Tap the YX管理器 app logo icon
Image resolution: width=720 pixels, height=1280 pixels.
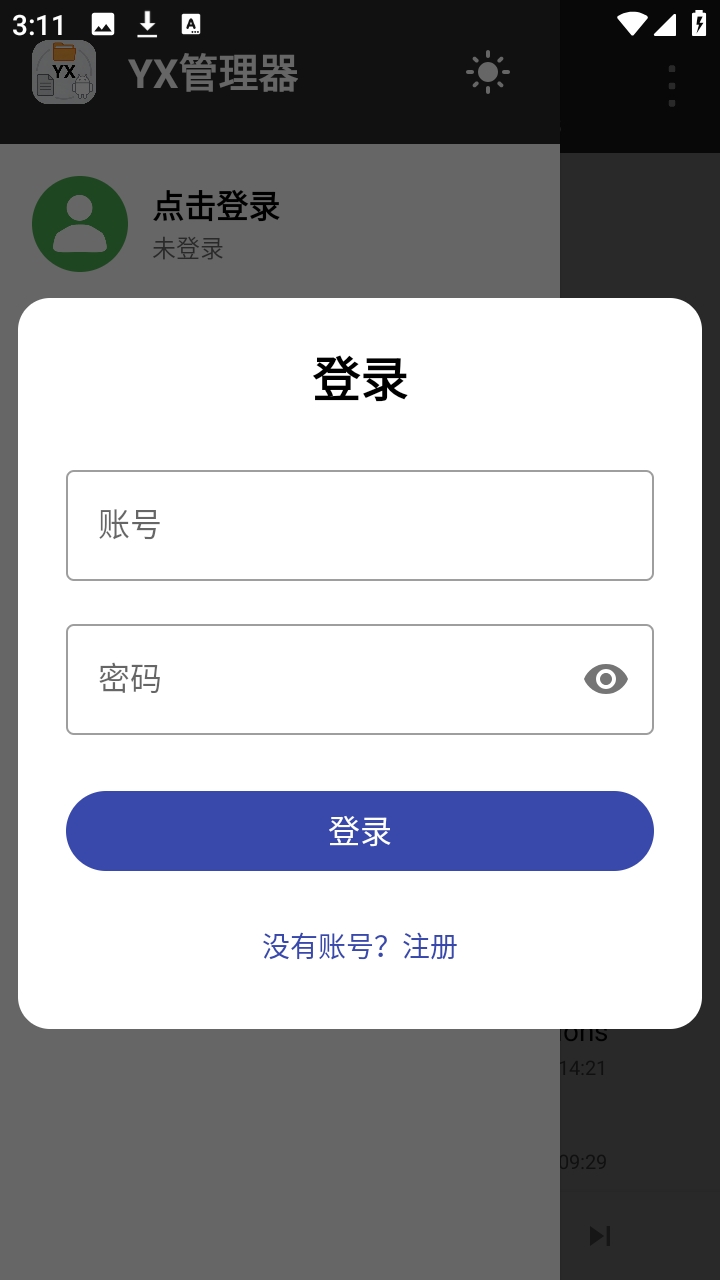(64, 71)
